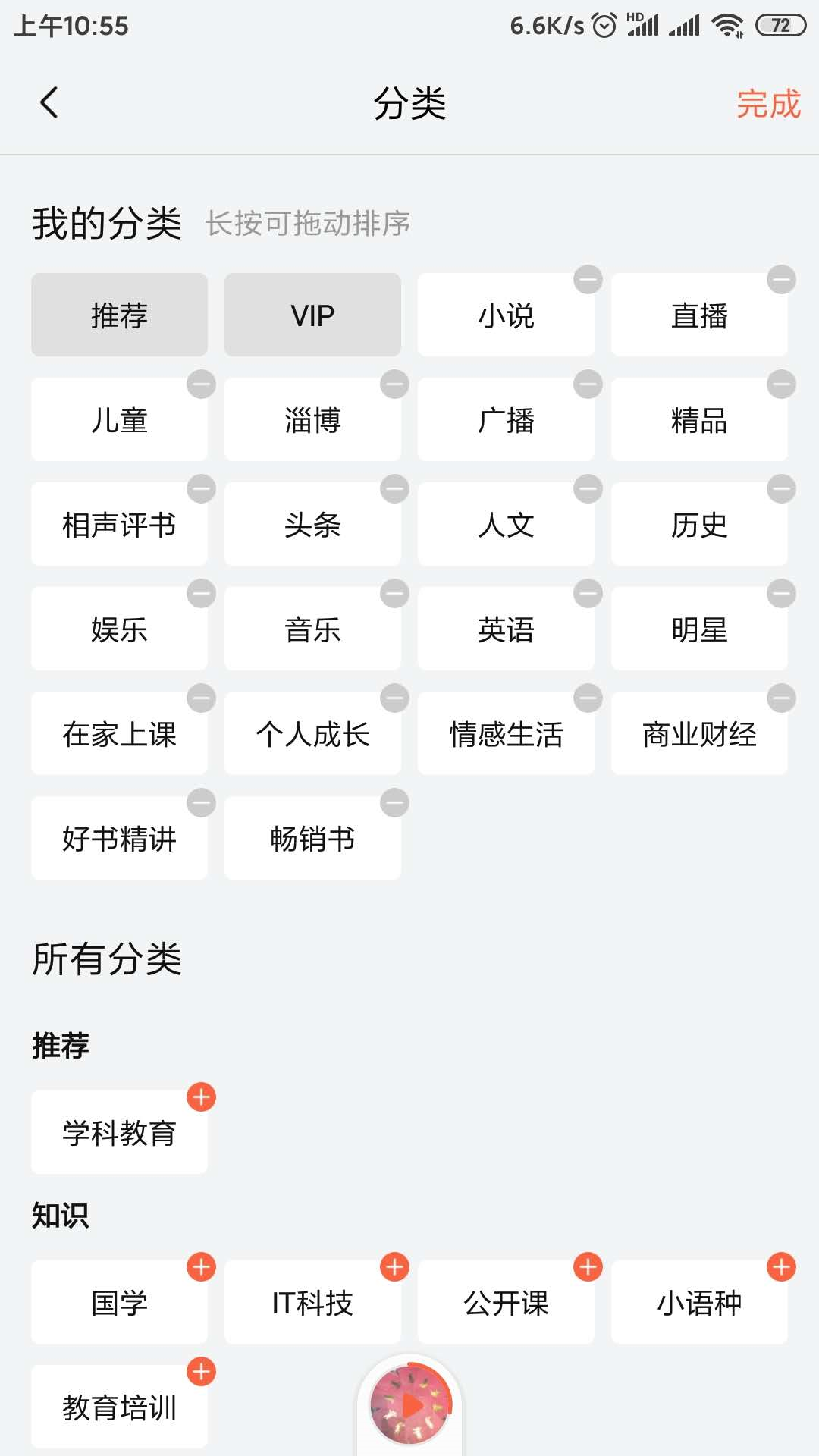
Task: Select the 推荐 category chip
Action: [x=119, y=315]
